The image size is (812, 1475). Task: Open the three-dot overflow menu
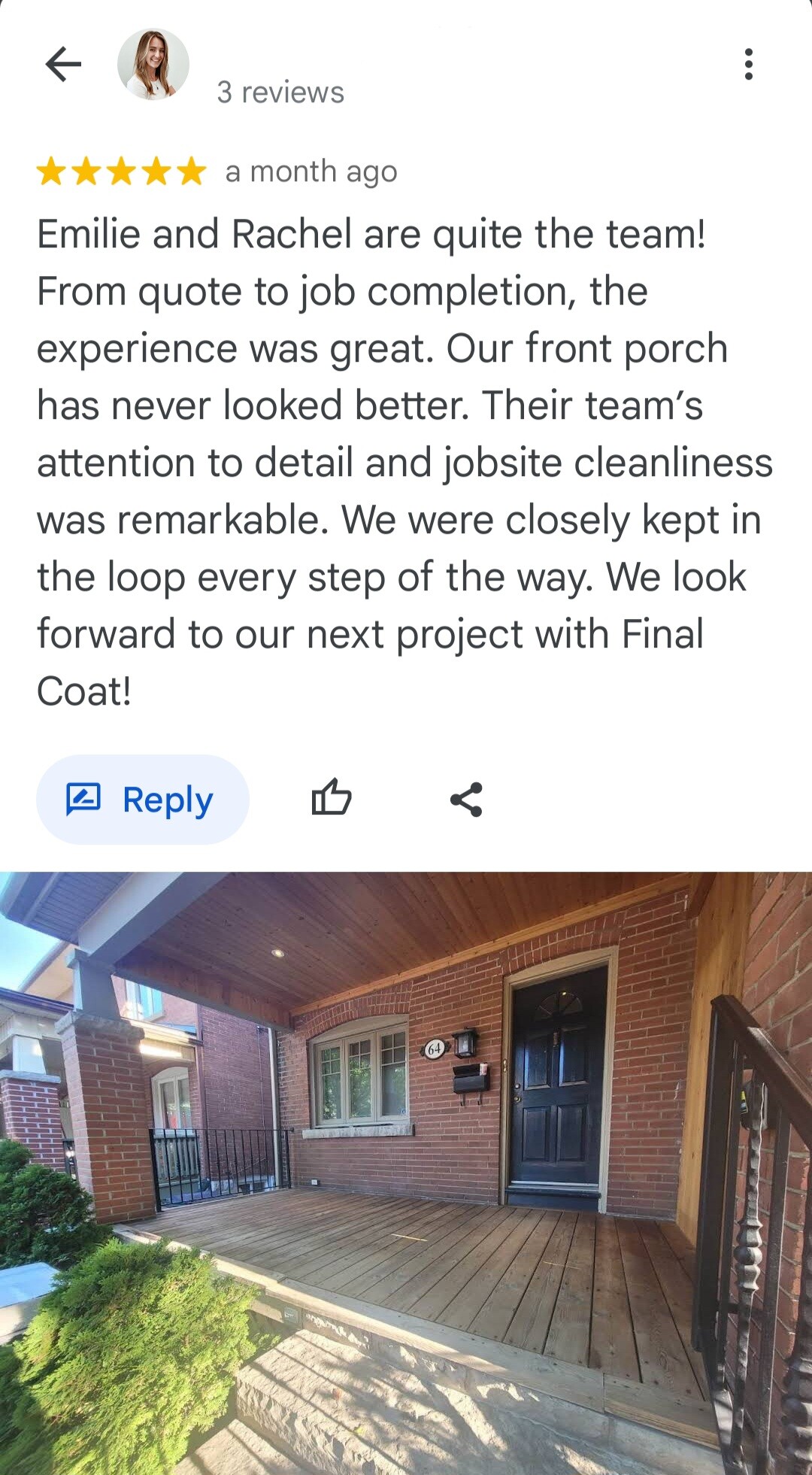[x=747, y=65]
